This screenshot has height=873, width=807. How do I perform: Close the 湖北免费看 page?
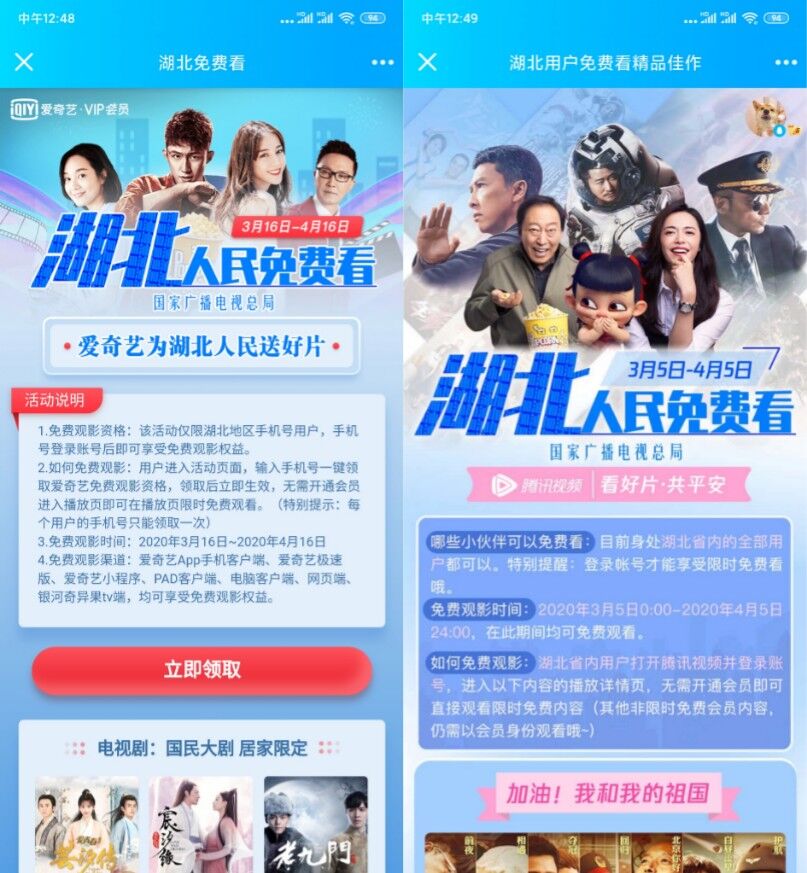click(24, 62)
